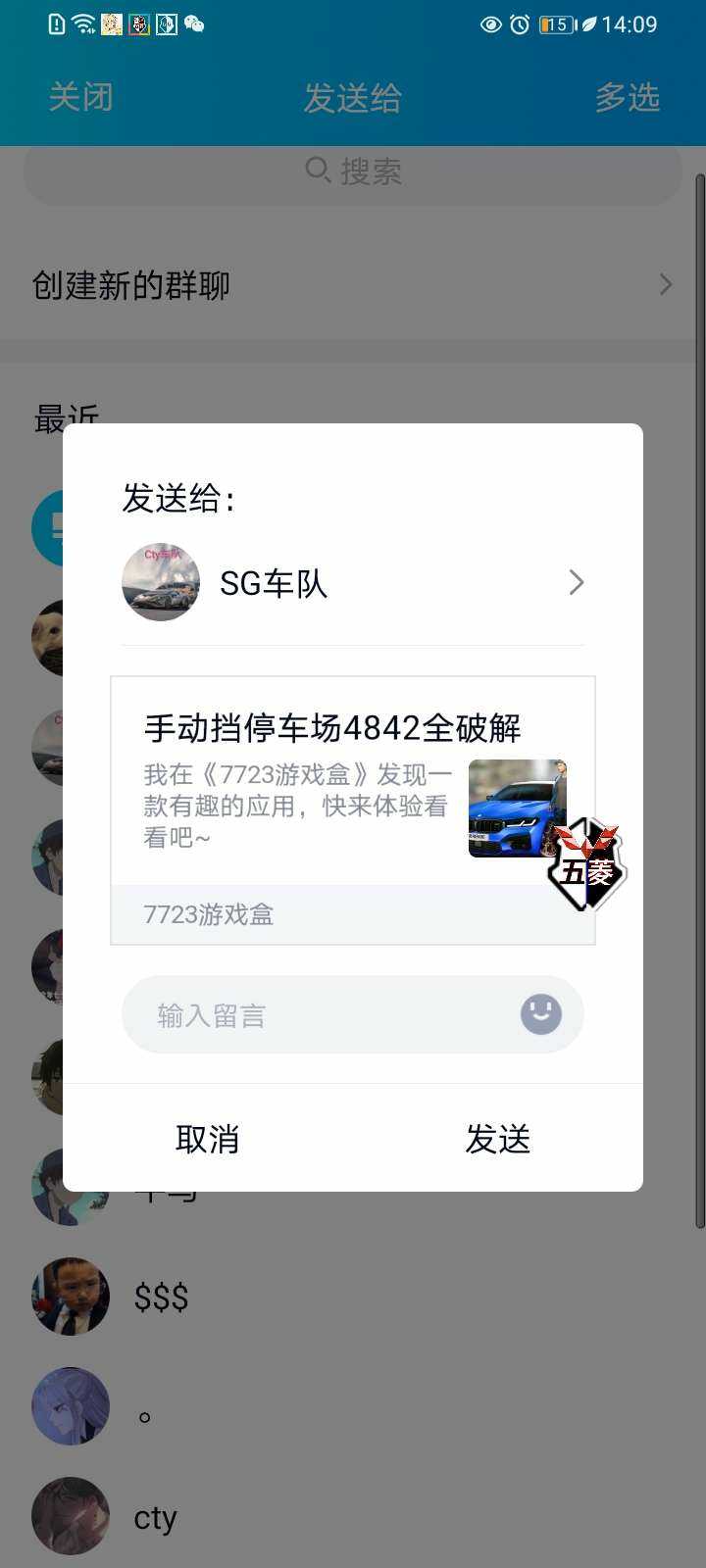Open the 手动挡停车场4842全破解 share card
706x1568 pixels.
[333, 784]
